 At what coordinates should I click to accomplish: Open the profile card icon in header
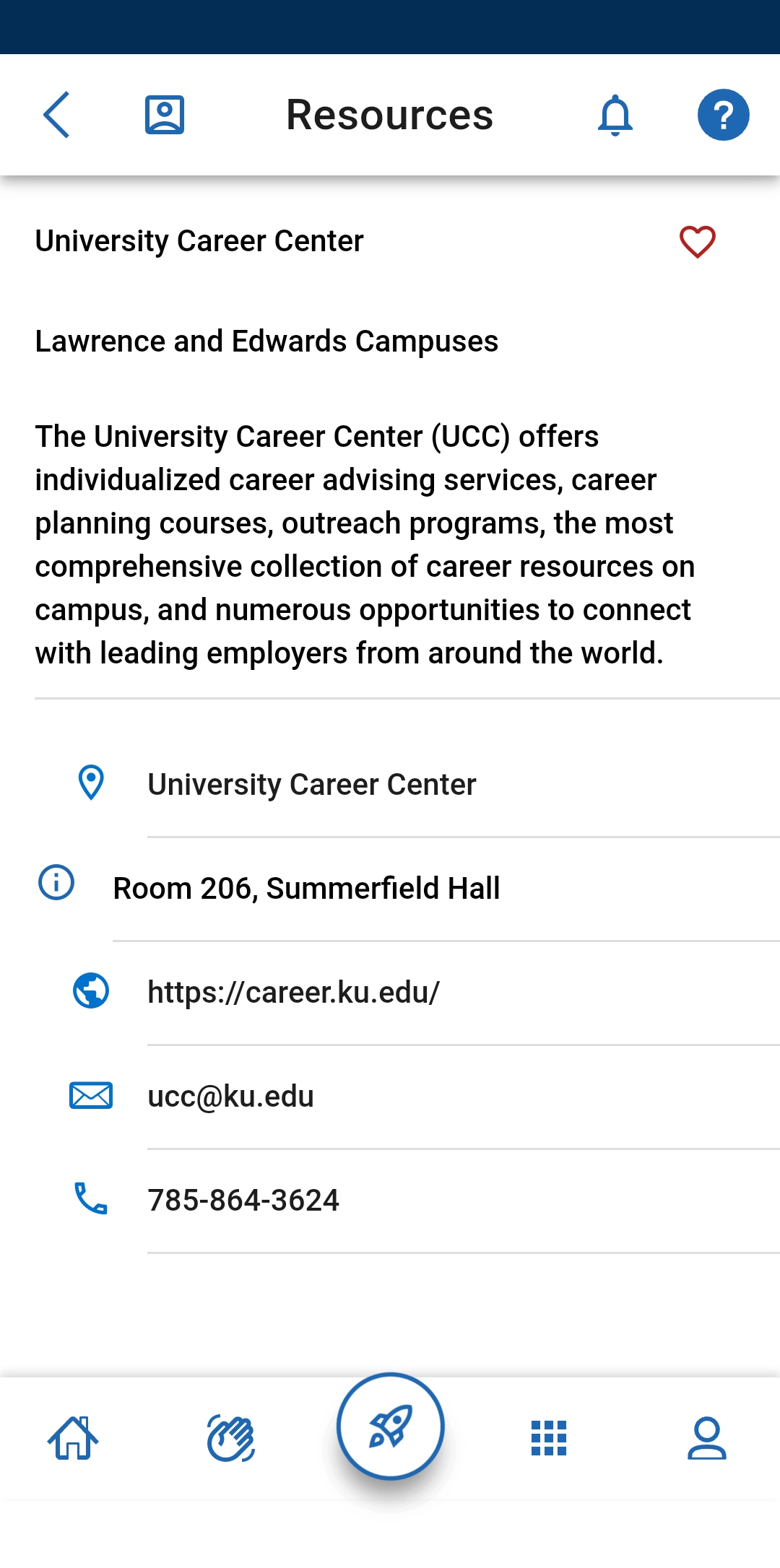point(165,115)
